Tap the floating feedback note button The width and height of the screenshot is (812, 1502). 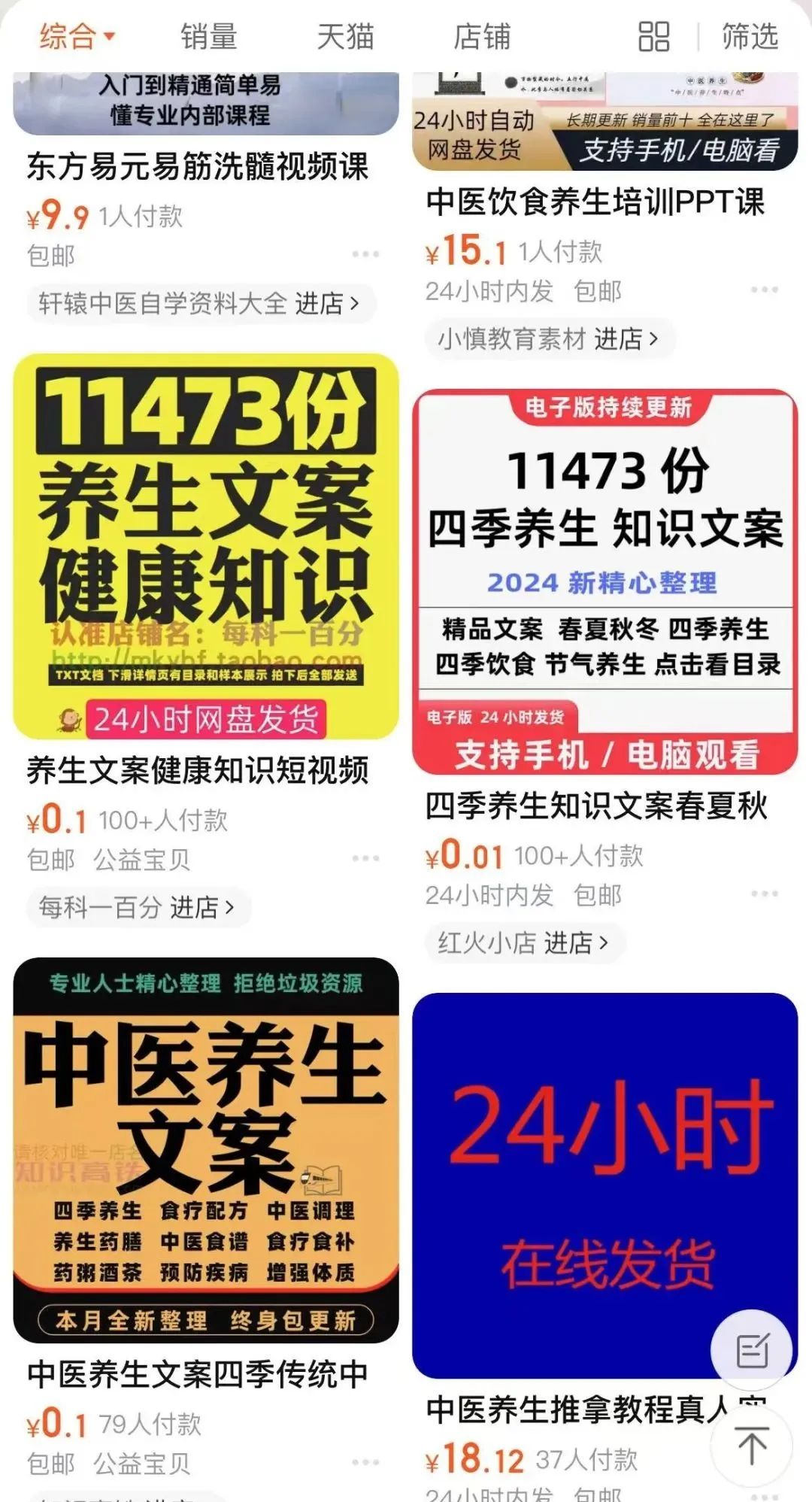[x=752, y=1350]
